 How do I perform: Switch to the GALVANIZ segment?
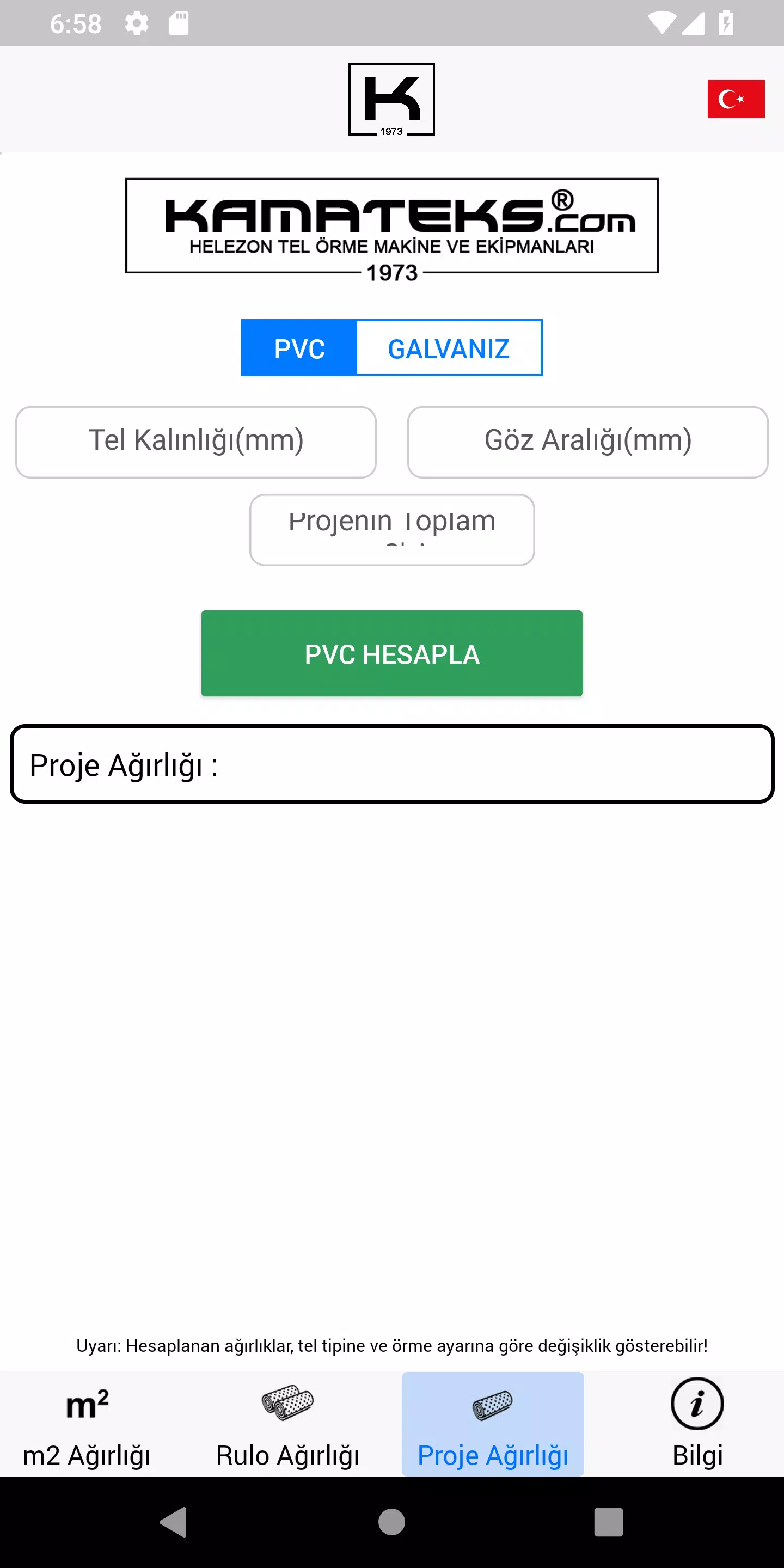(x=449, y=348)
